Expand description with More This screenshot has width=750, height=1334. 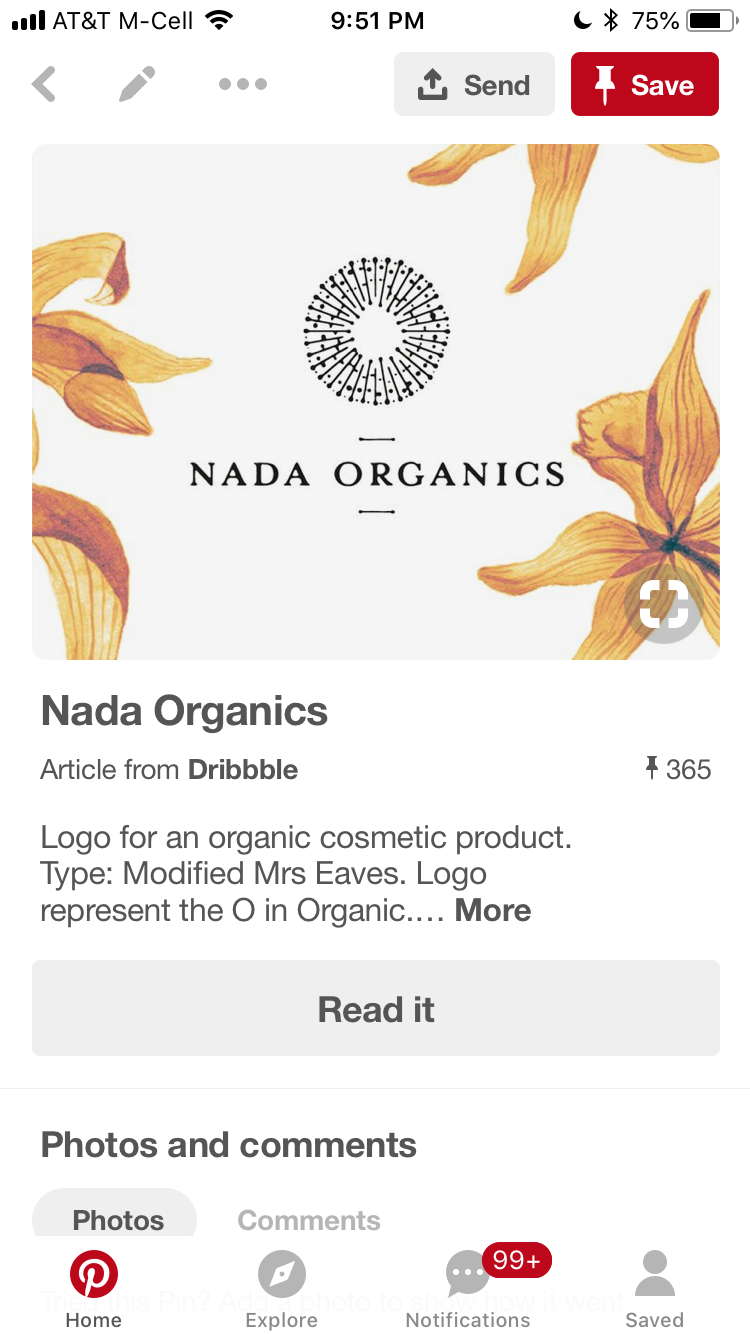click(492, 910)
